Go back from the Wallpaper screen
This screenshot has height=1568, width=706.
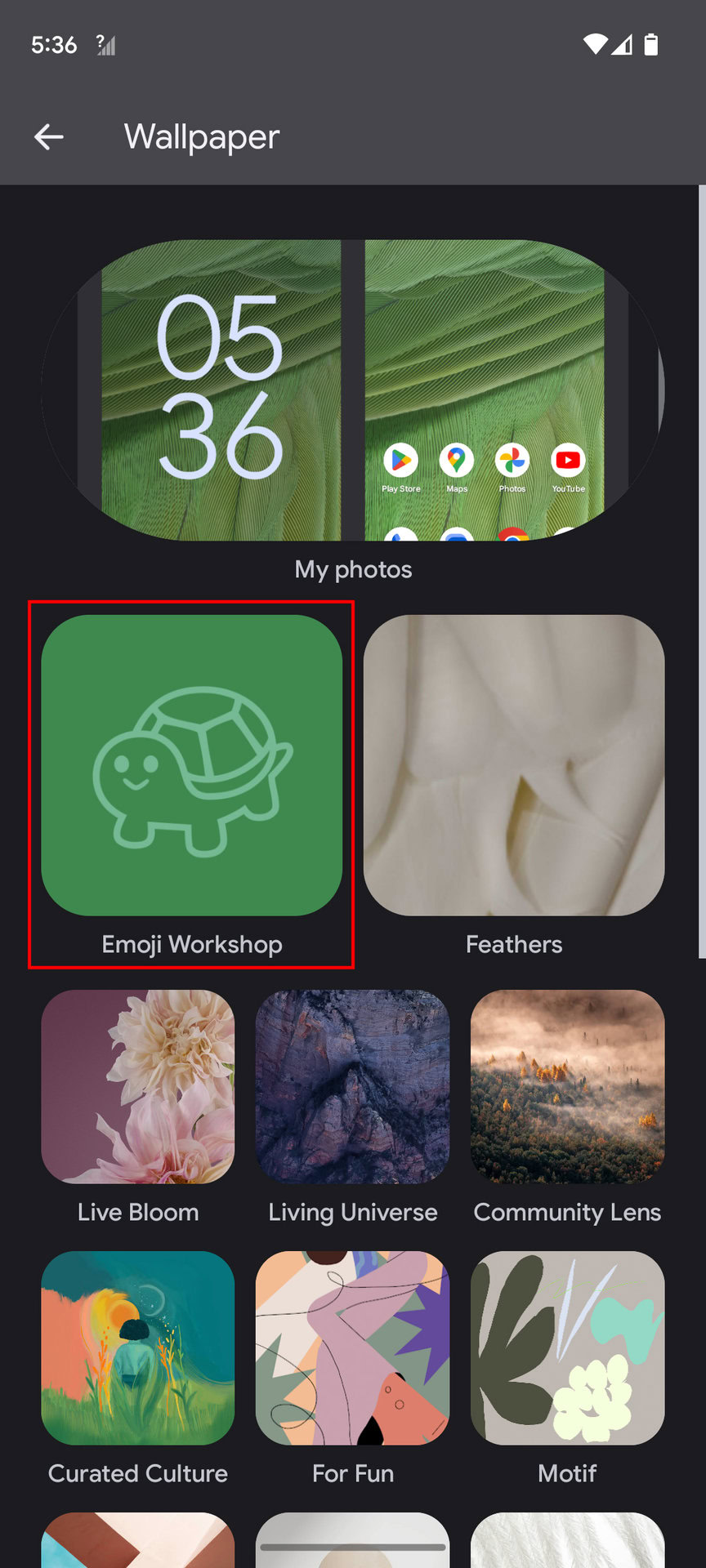point(49,137)
